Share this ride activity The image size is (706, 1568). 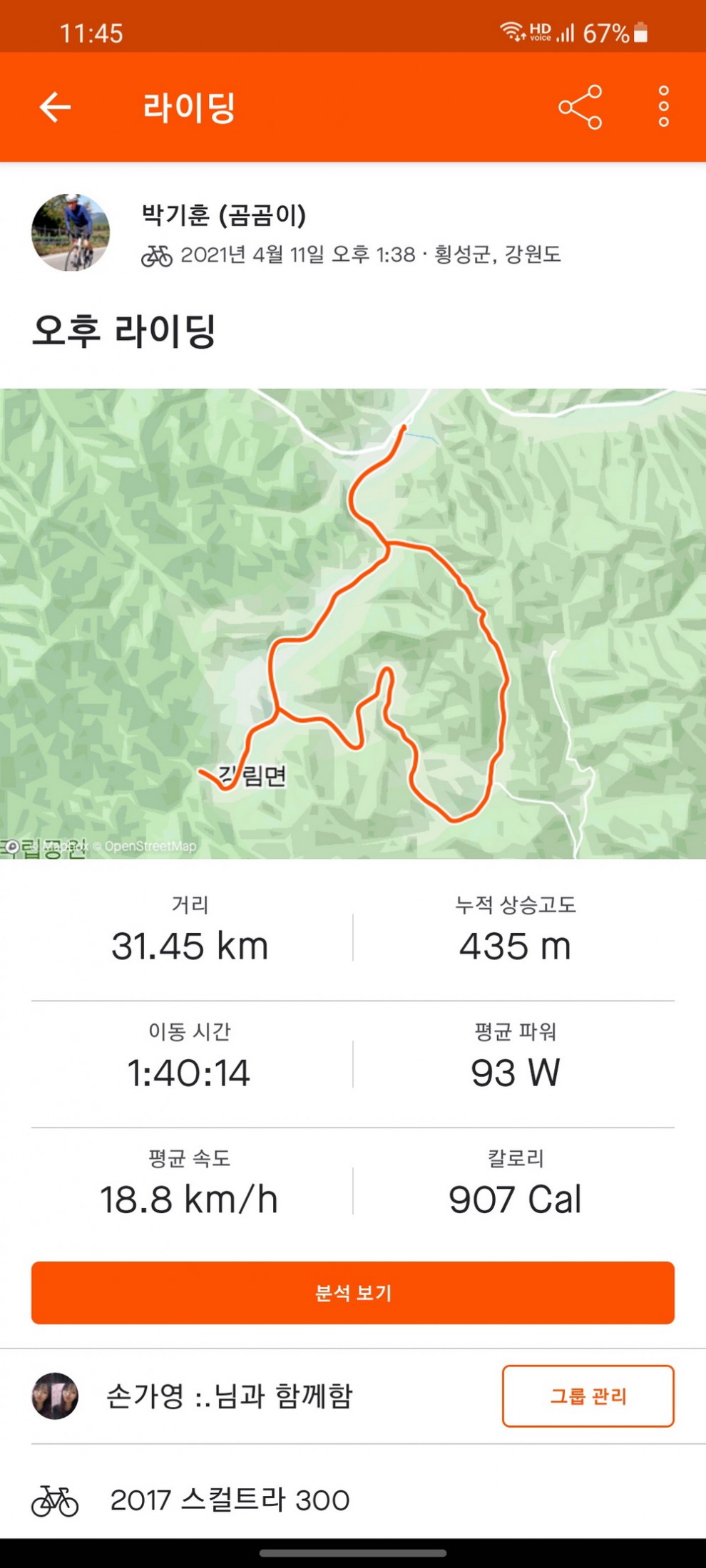[x=580, y=108]
